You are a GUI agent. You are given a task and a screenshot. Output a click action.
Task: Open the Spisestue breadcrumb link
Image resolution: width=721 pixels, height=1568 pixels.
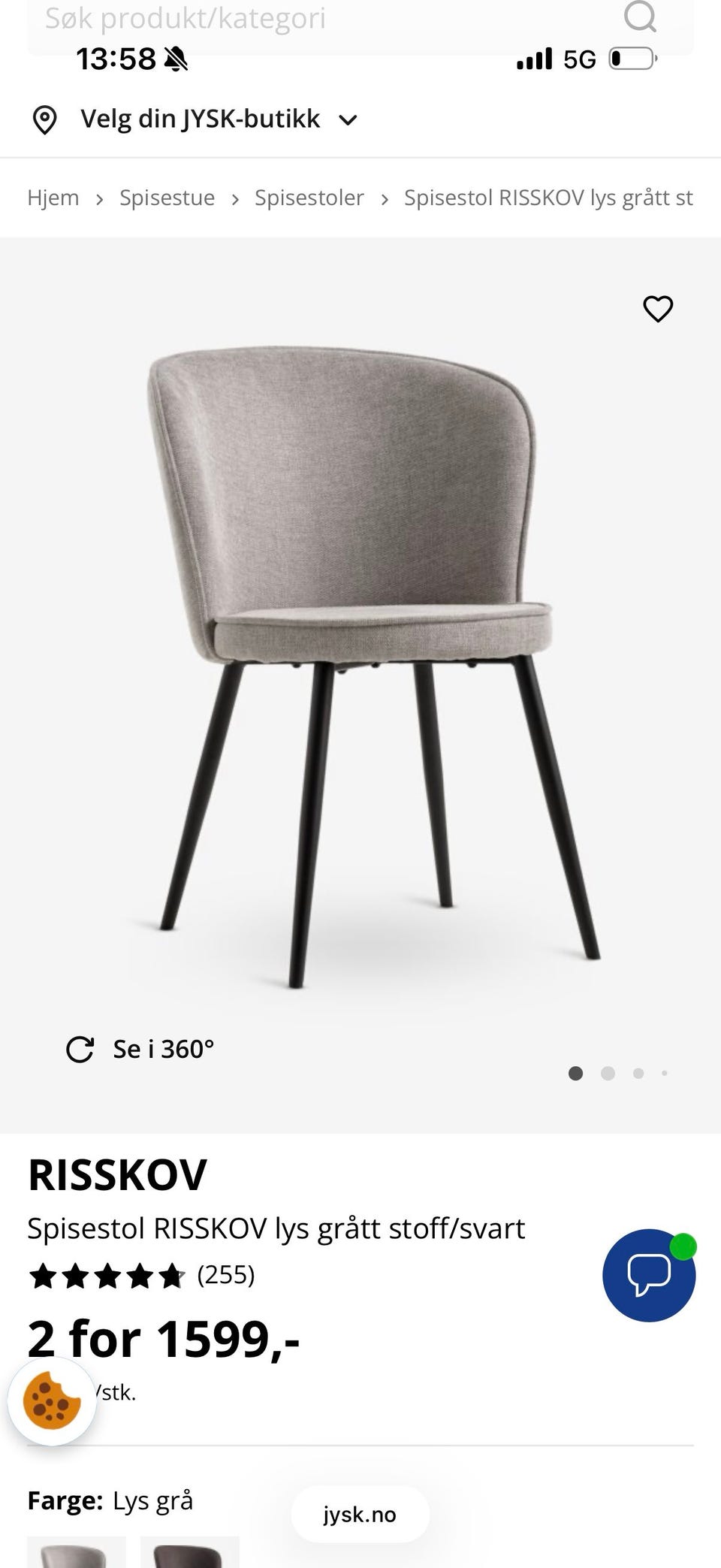pyautogui.click(x=167, y=198)
